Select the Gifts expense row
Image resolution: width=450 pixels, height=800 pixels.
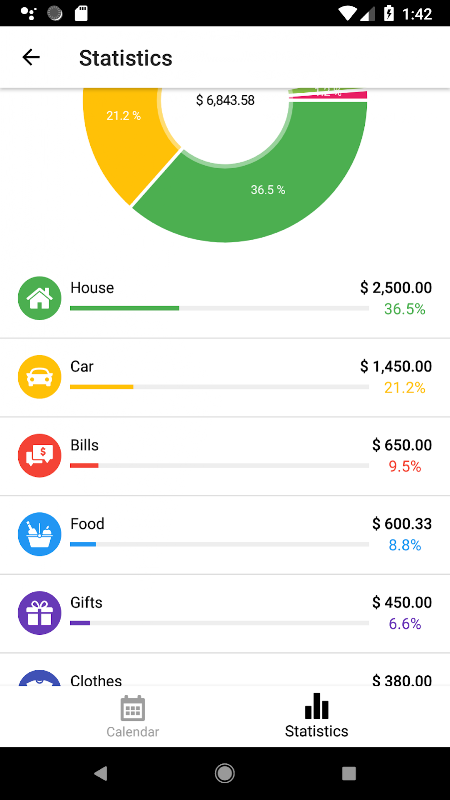click(x=225, y=613)
